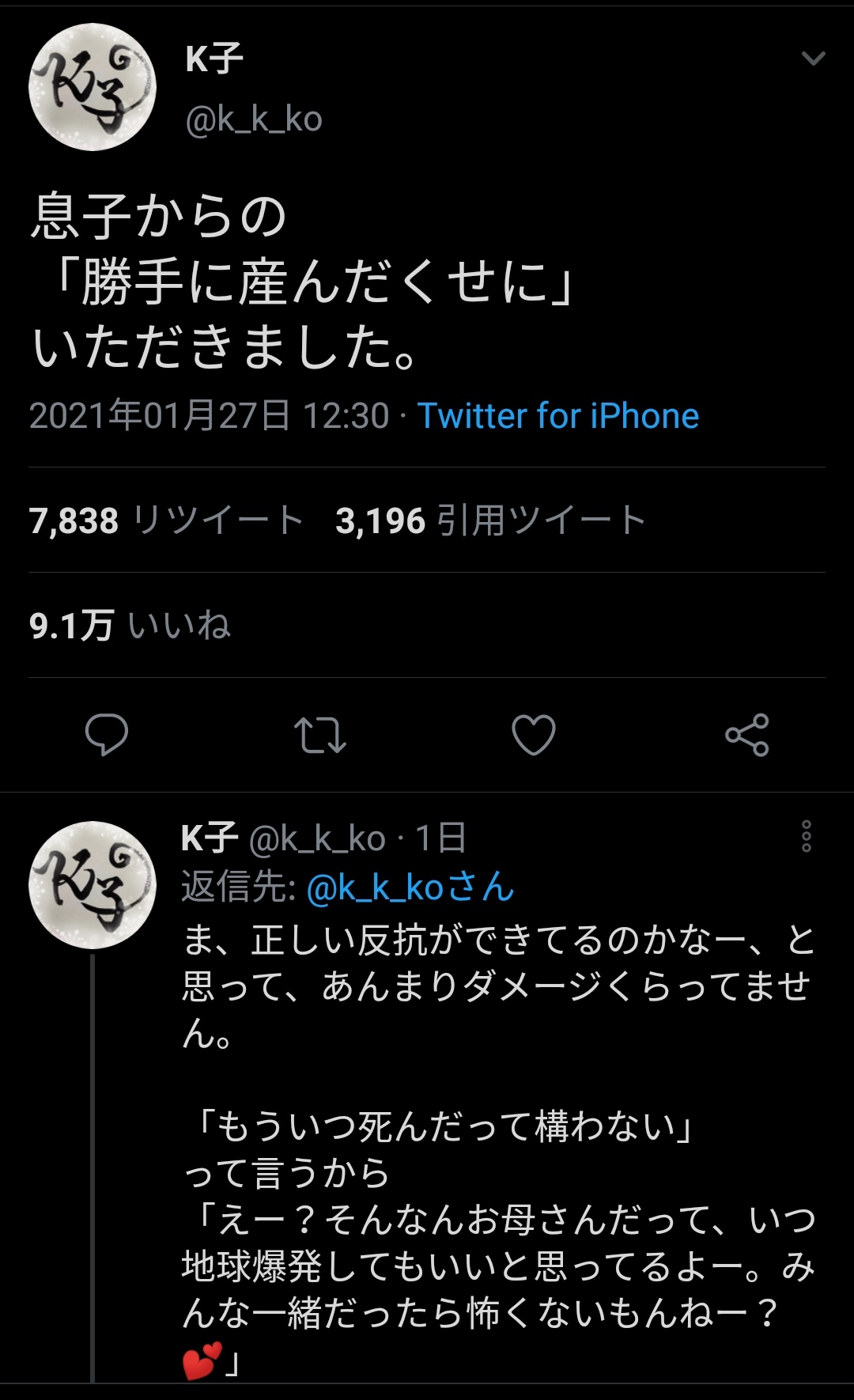This screenshot has width=854, height=1400.
Task: Reply to the main tweet
Action: (x=107, y=735)
